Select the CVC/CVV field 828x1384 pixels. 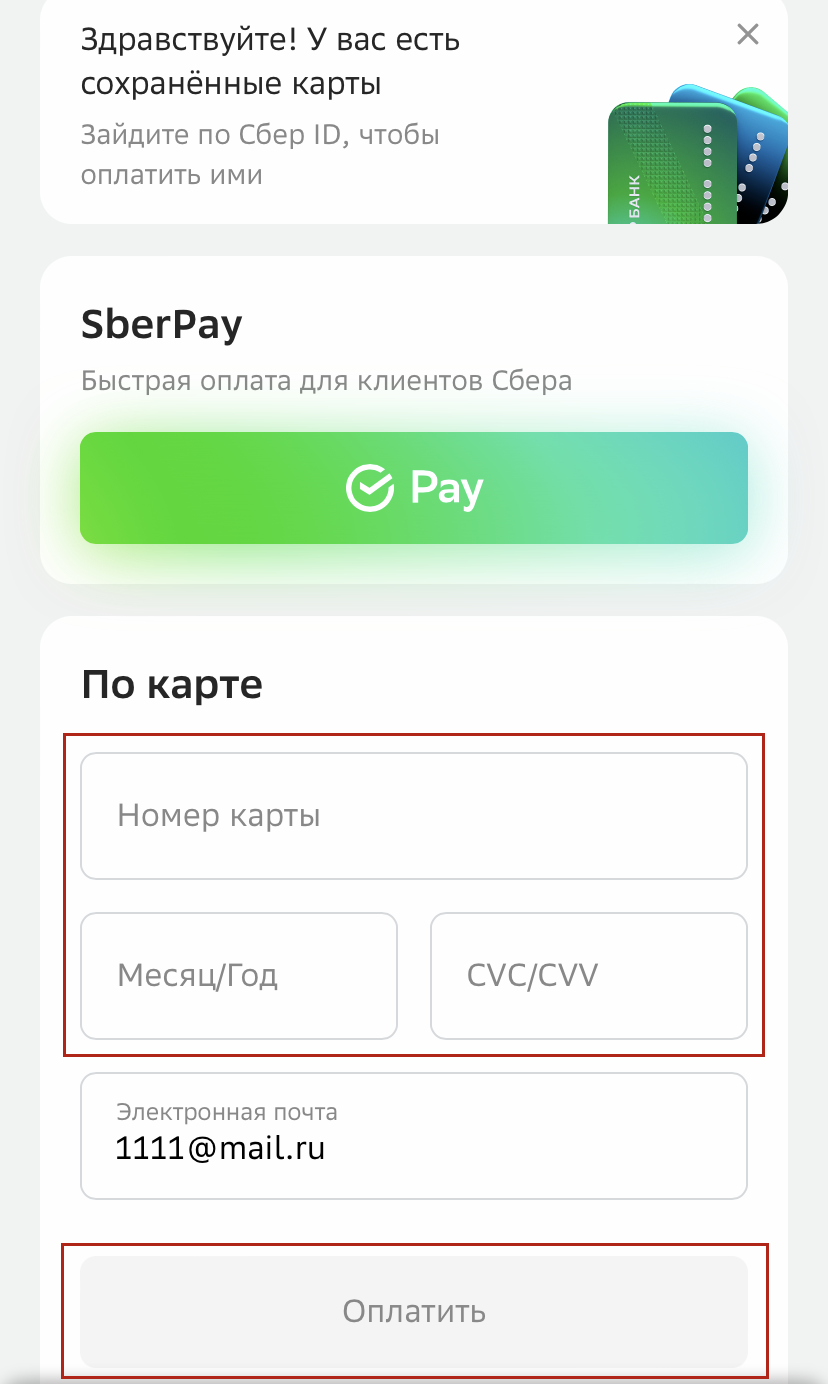point(588,976)
